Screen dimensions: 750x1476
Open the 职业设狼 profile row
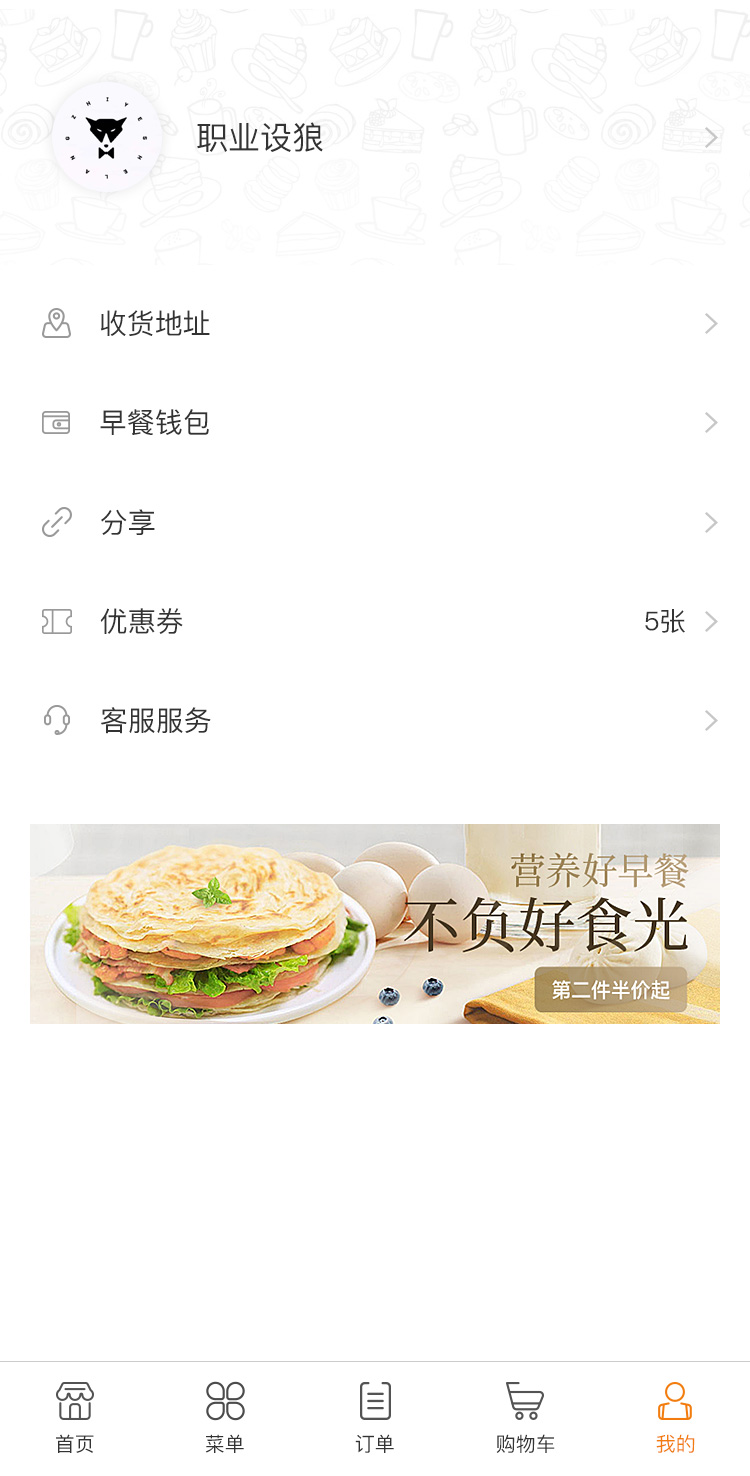(x=375, y=138)
